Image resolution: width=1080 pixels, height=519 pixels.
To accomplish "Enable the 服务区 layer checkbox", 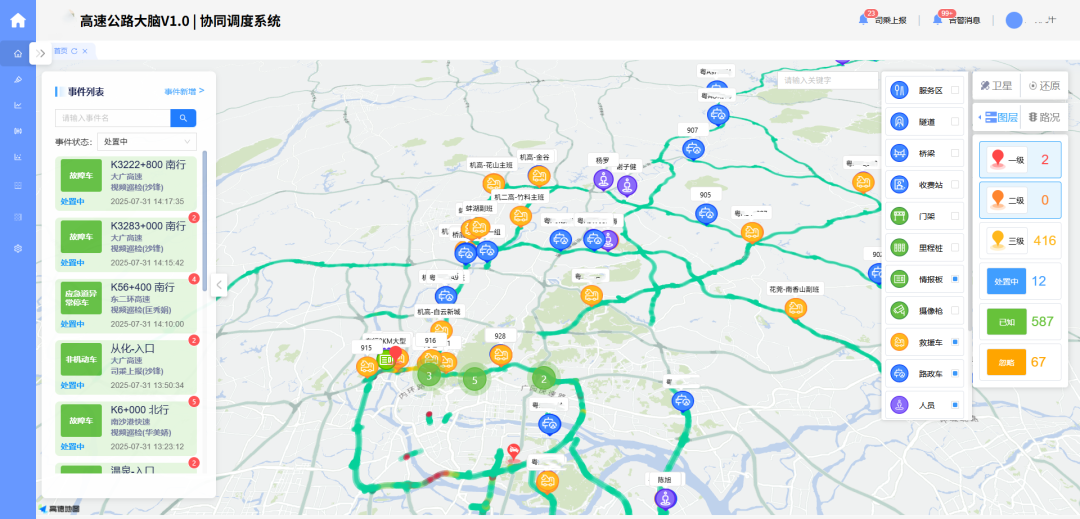I will (955, 90).
